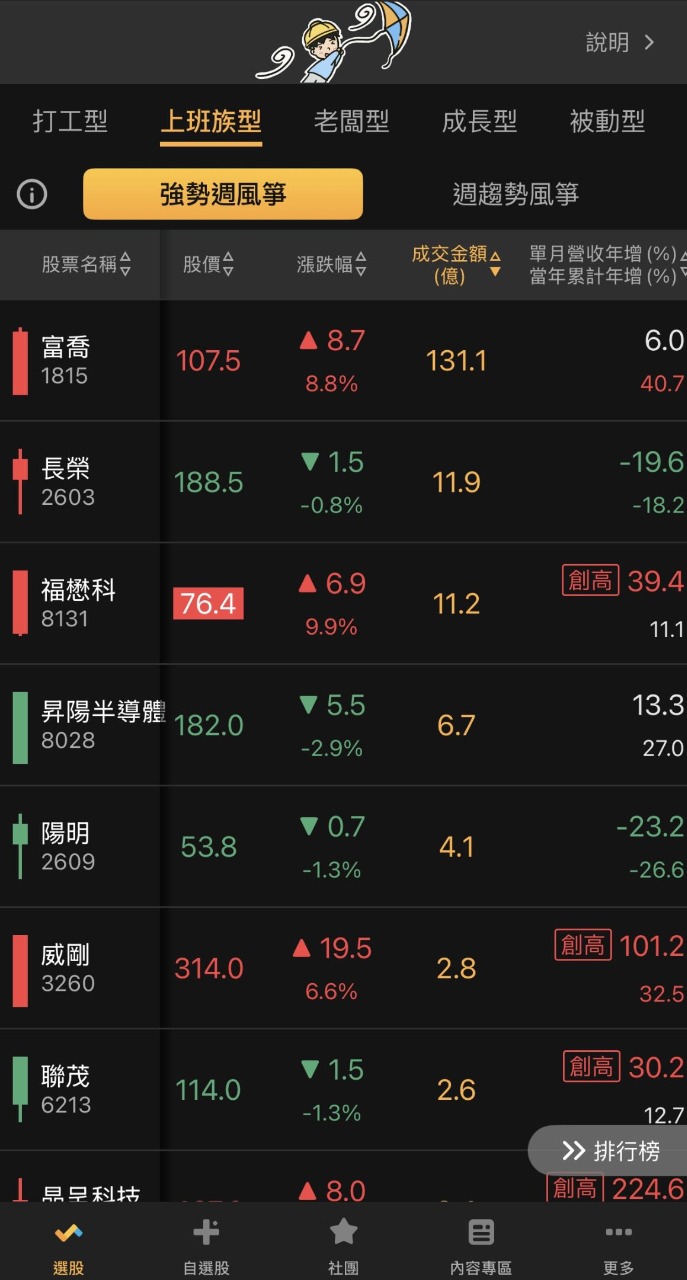Select the 成長型 tab

(x=479, y=122)
